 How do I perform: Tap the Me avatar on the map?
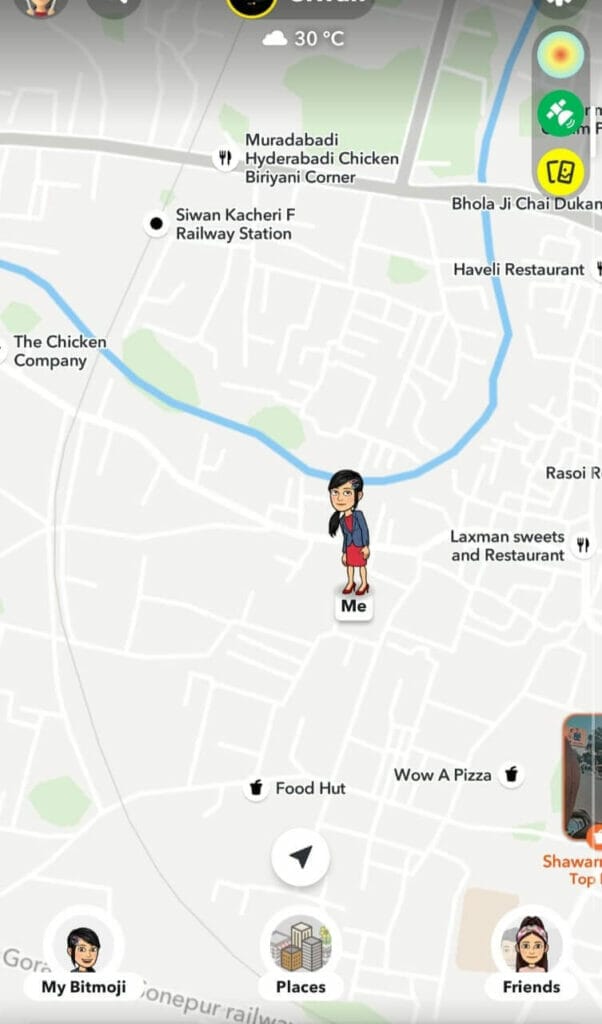(350, 535)
